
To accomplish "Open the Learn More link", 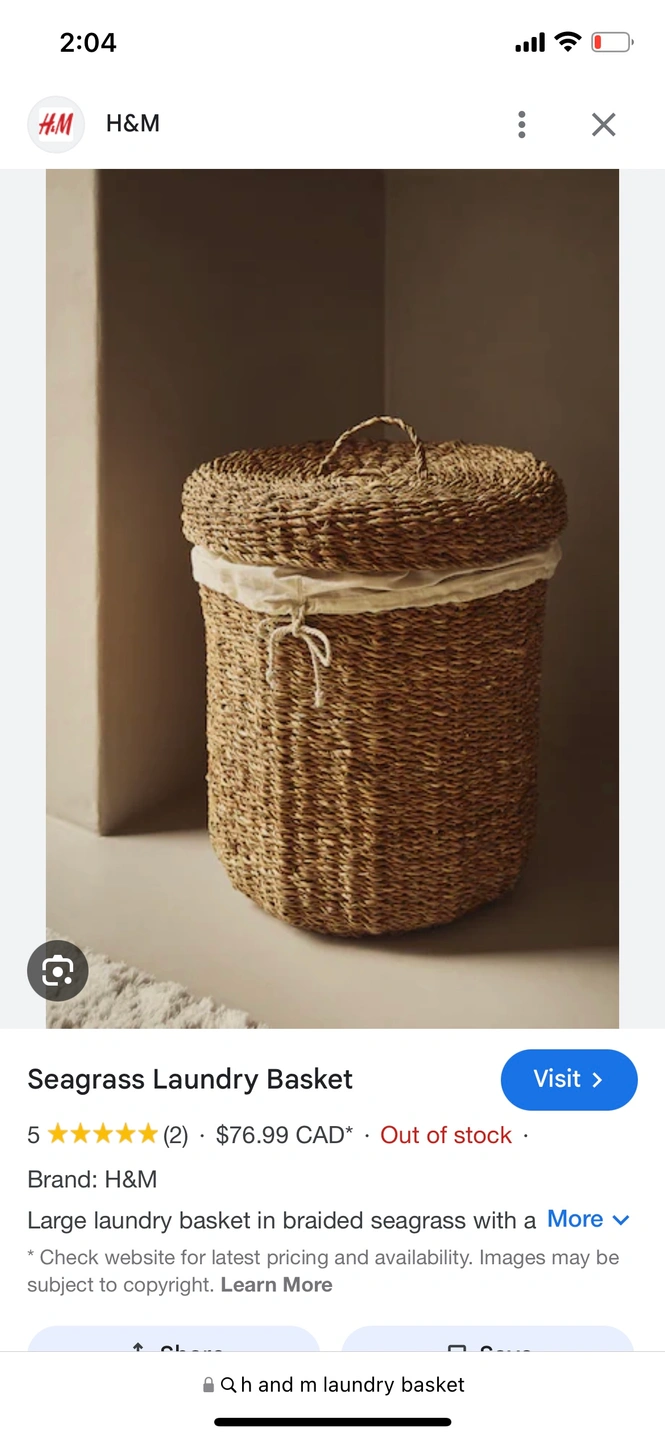I will (277, 1285).
